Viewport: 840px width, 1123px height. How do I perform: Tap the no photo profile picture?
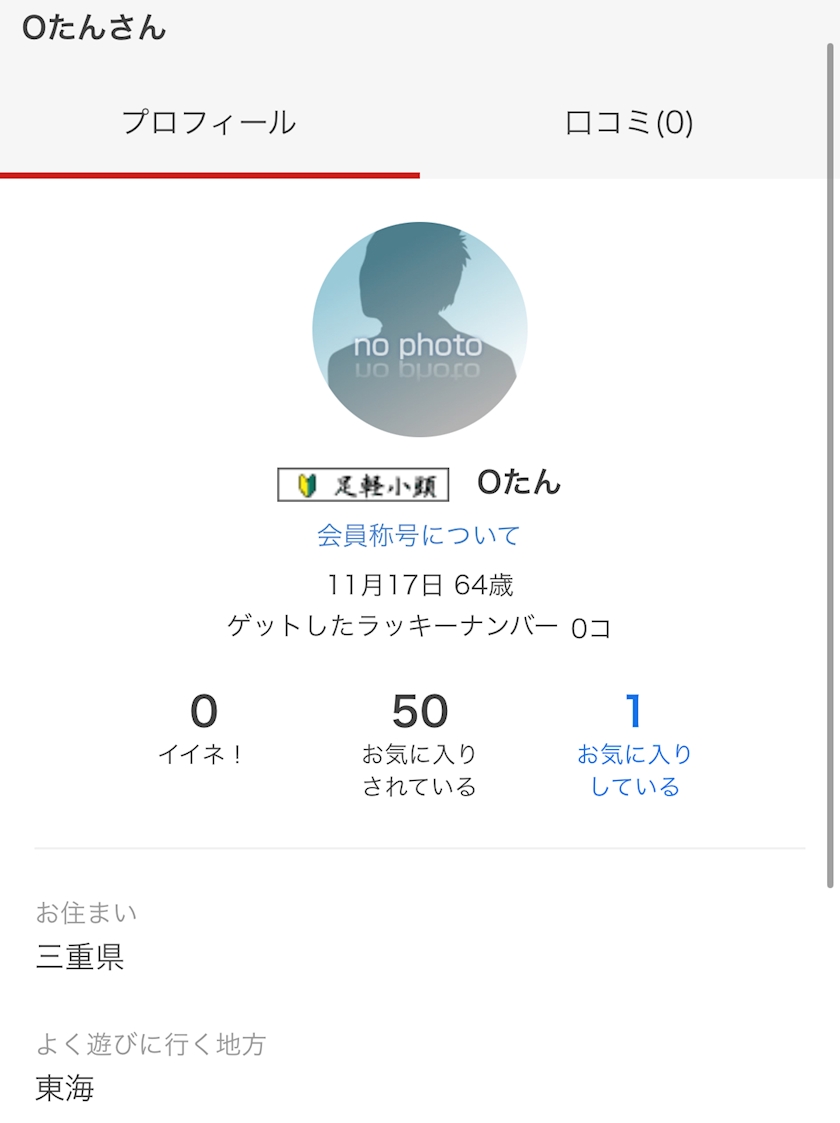(420, 329)
